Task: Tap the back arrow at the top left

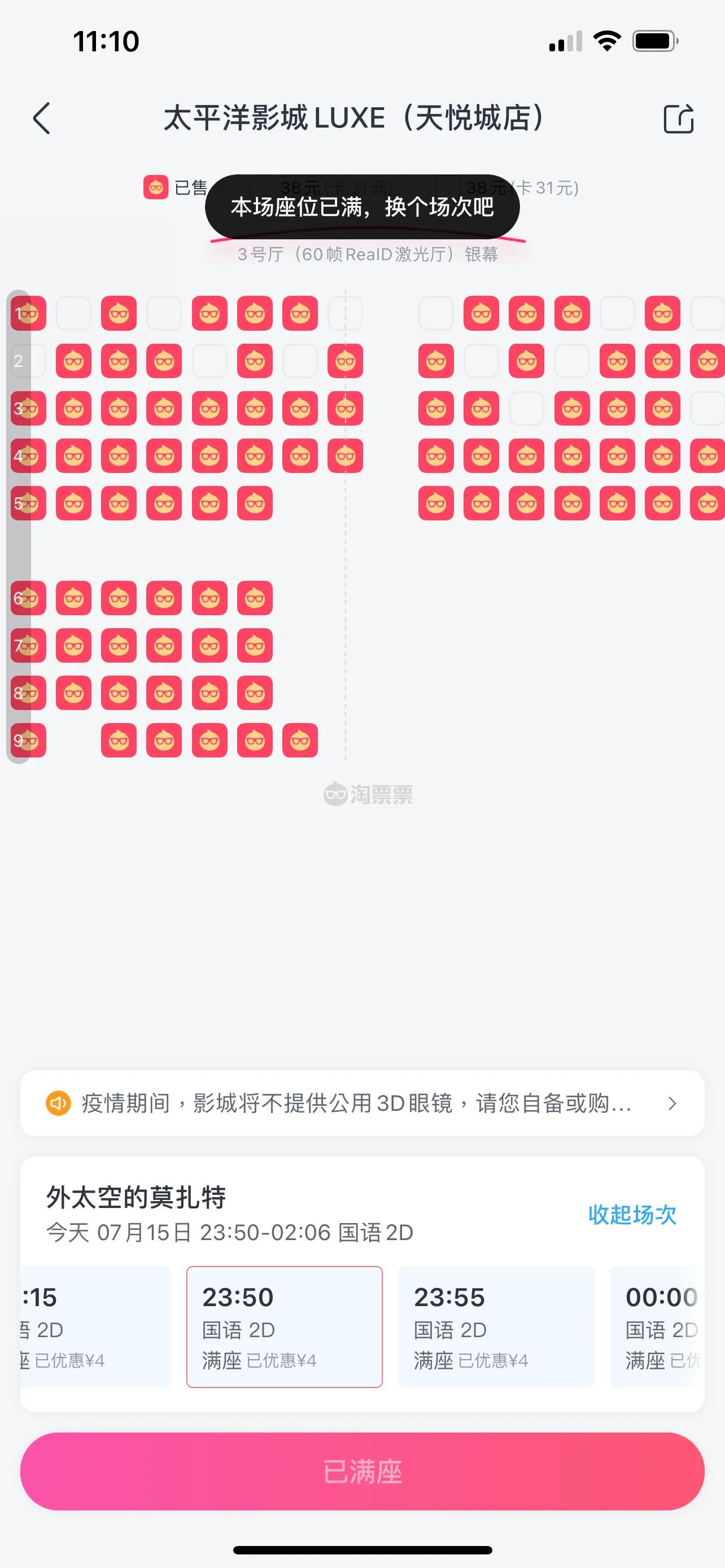Action: [42, 118]
